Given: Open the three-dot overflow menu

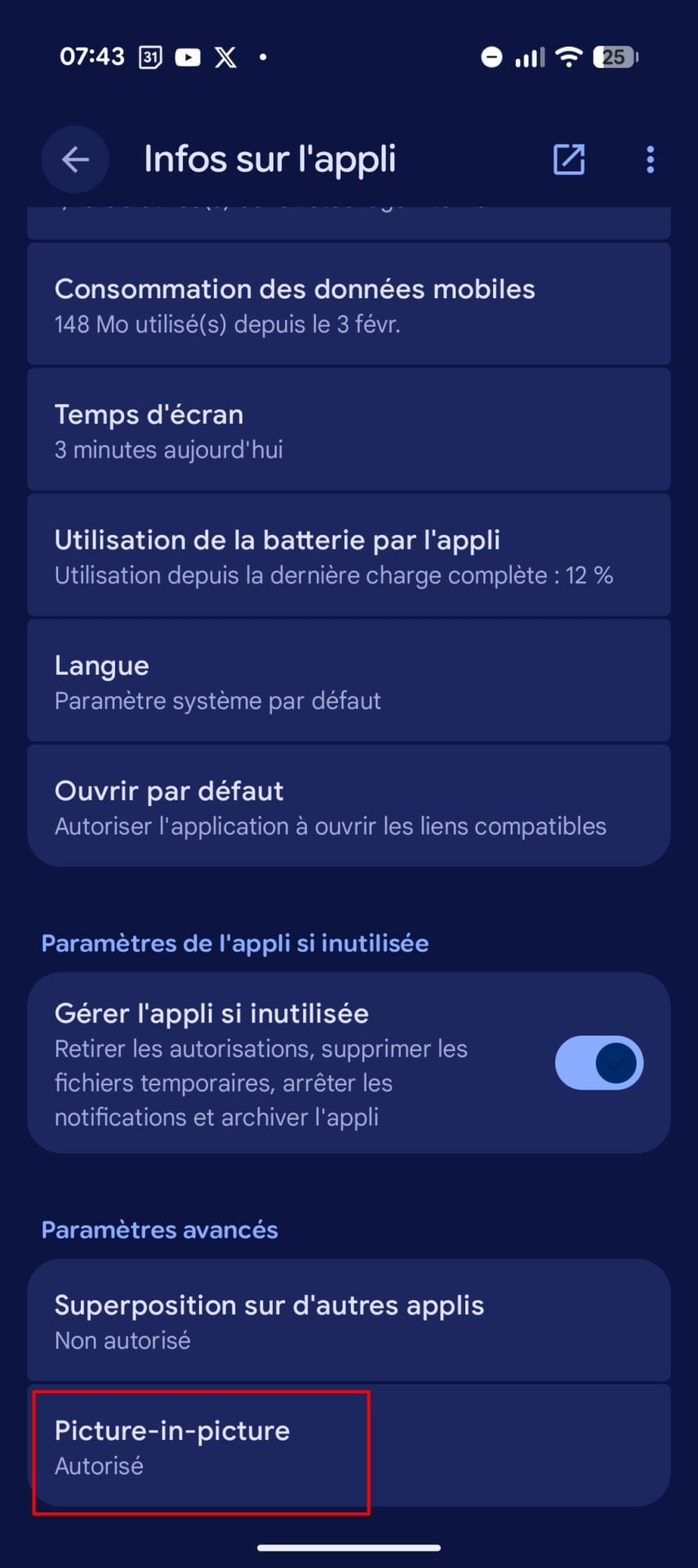Looking at the screenshot, I should 650,159.
